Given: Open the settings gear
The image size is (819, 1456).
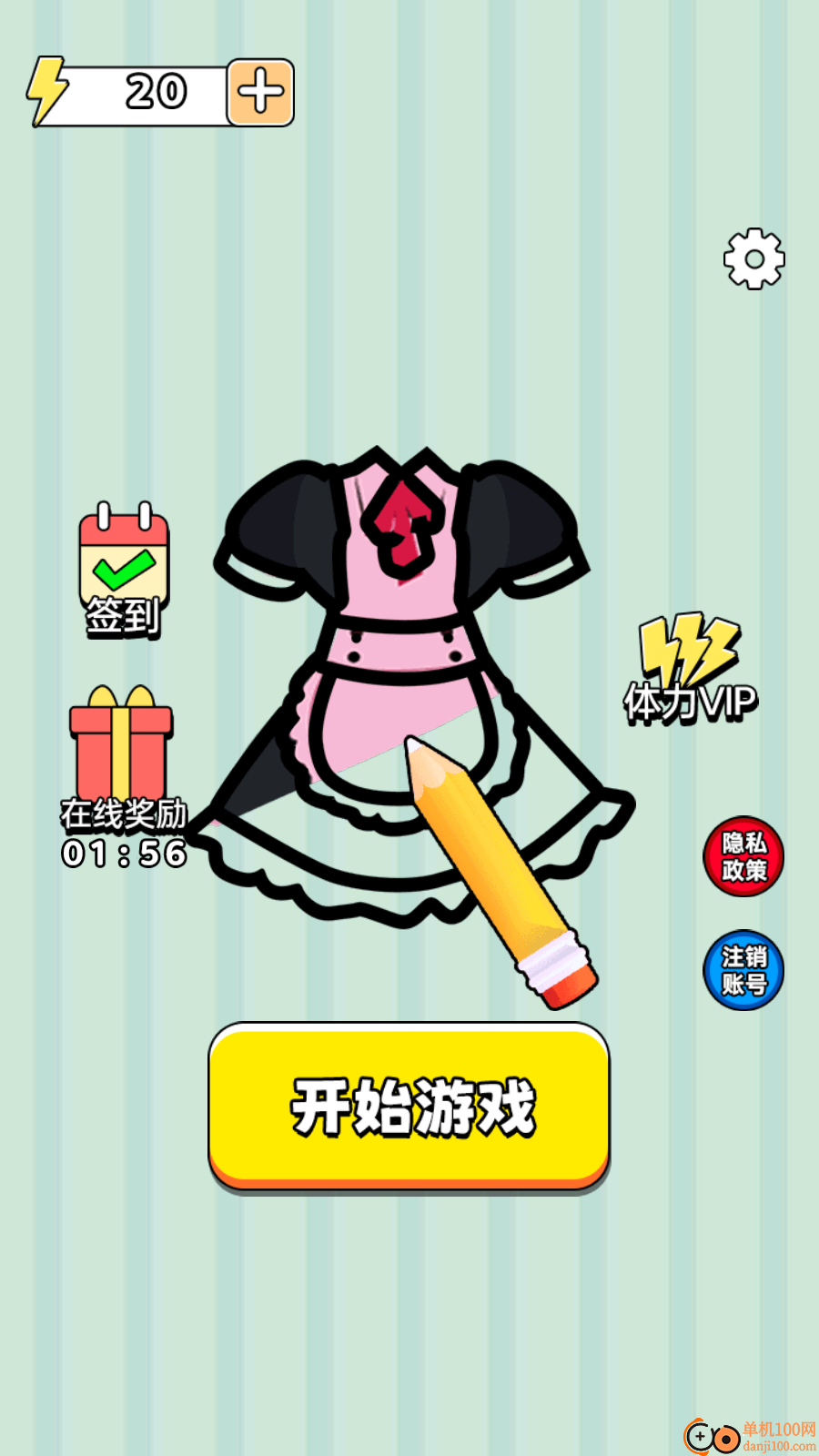Looking at the screenshot, I should click(753, 259).
